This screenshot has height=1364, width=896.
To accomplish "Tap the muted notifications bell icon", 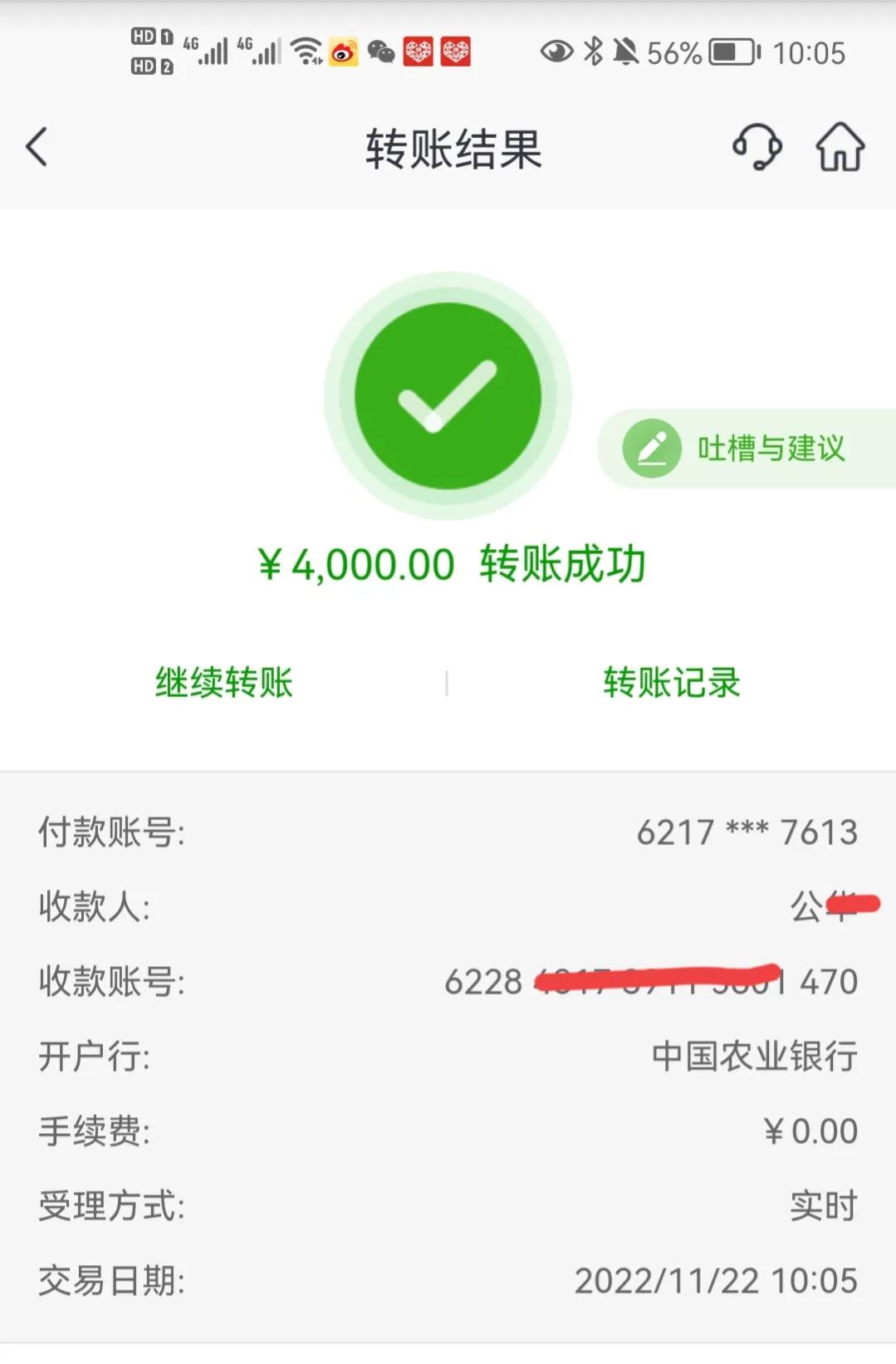I will pos(625,52).
